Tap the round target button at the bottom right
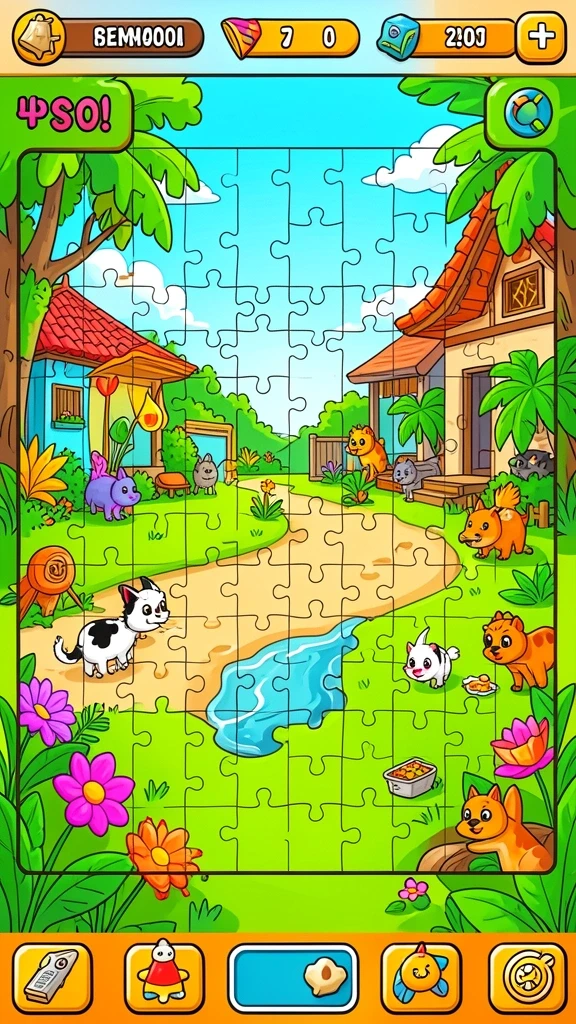Image resolution: width=576 pixels, height=1024 pixels. [x=528, y=978]
